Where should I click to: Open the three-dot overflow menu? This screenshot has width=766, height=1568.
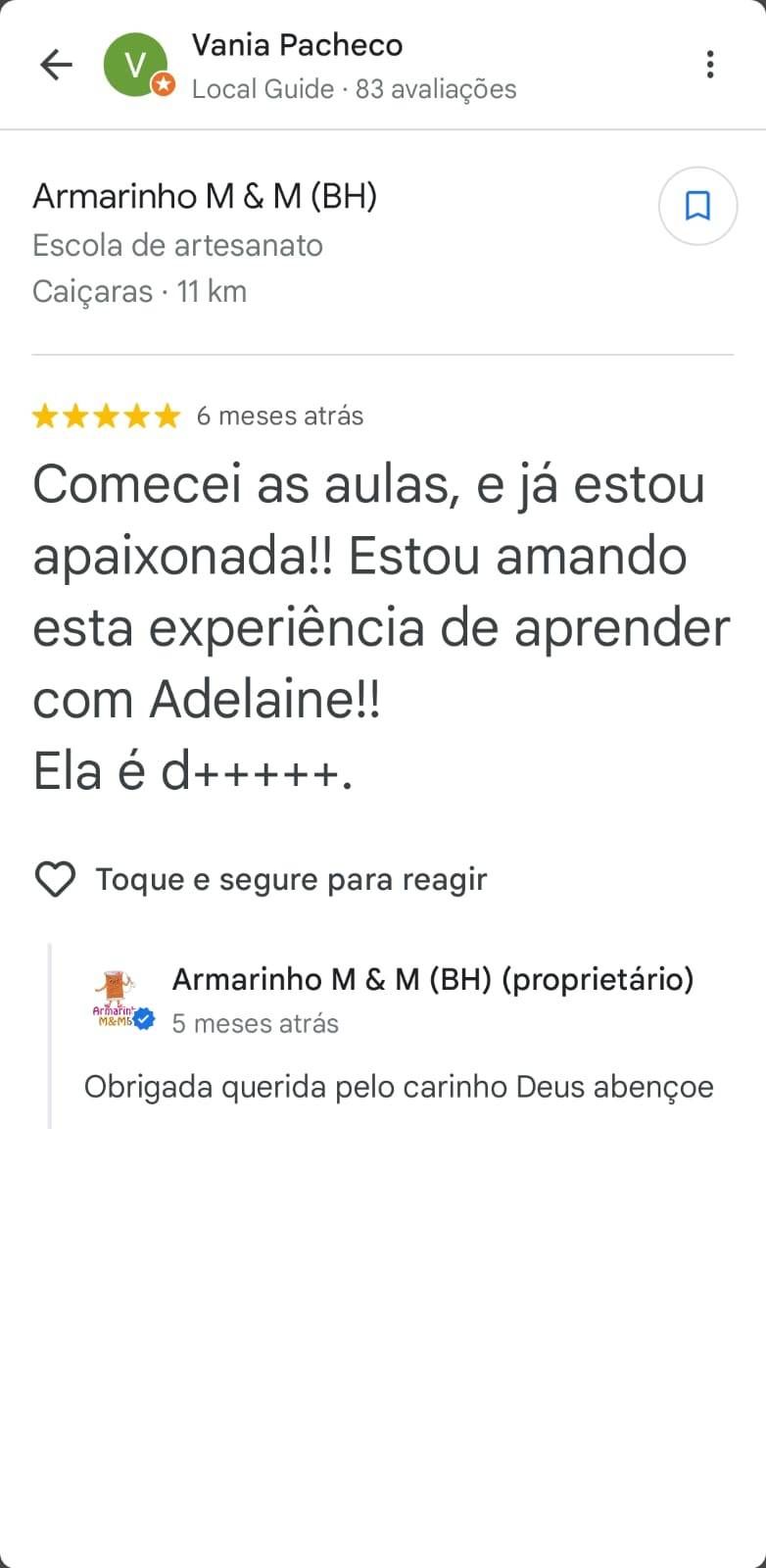coord(710,65)
